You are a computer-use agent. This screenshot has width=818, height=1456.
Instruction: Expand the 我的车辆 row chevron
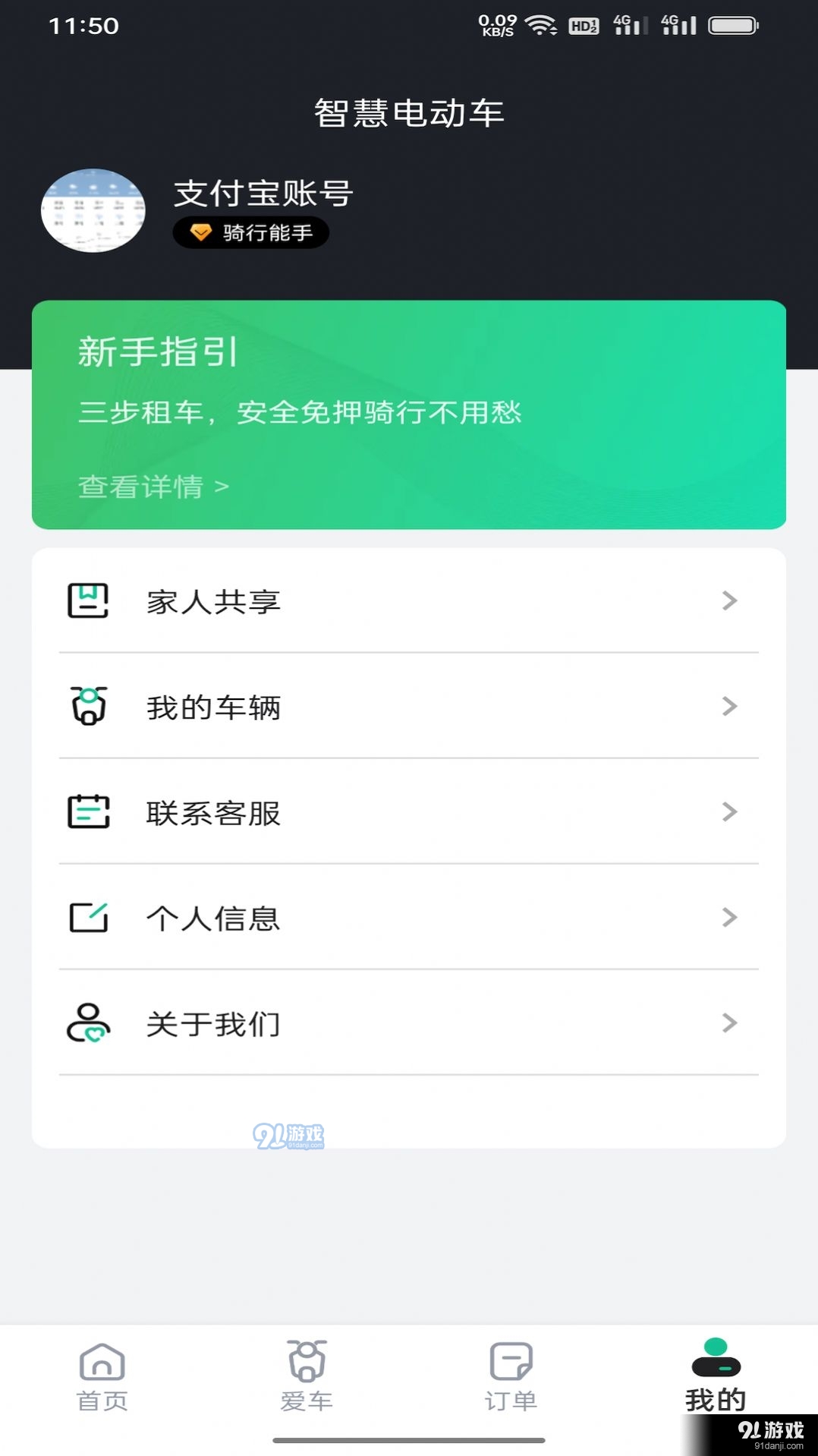729,707
